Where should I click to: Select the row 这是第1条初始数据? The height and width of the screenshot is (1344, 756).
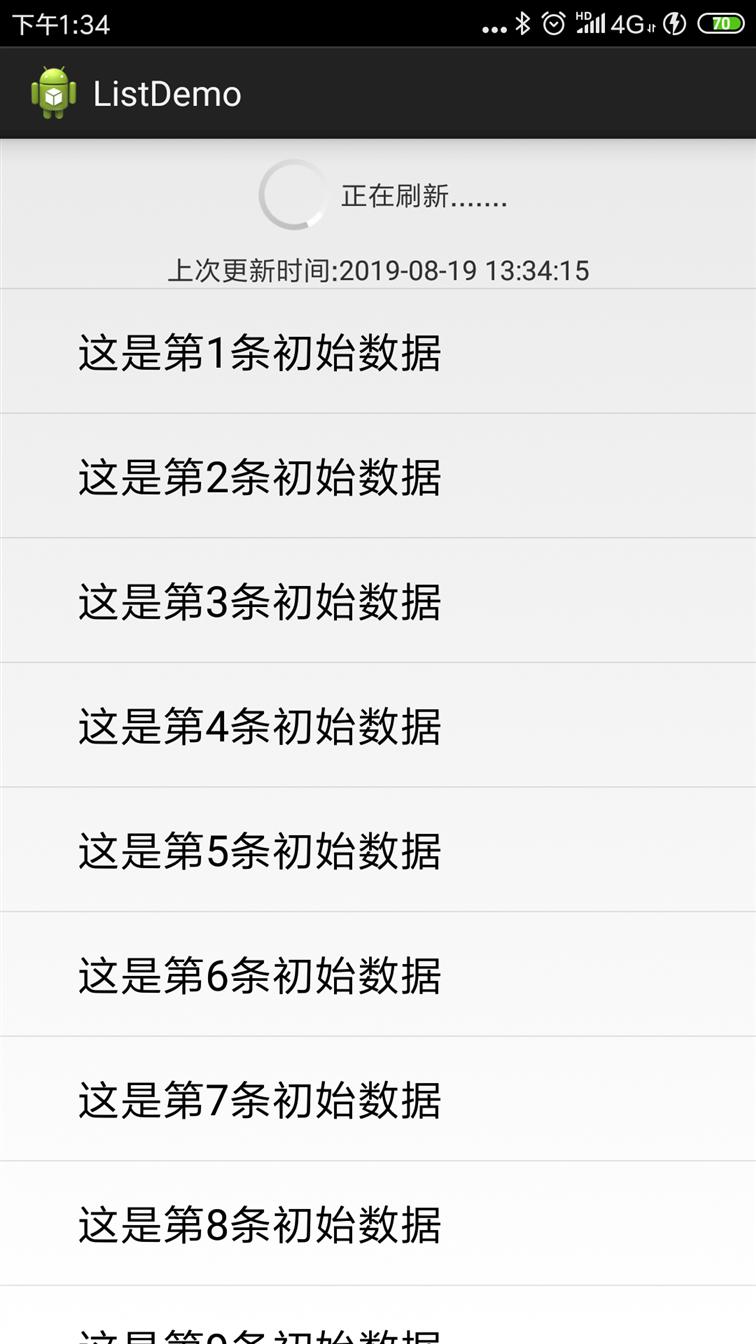point(378,352)
